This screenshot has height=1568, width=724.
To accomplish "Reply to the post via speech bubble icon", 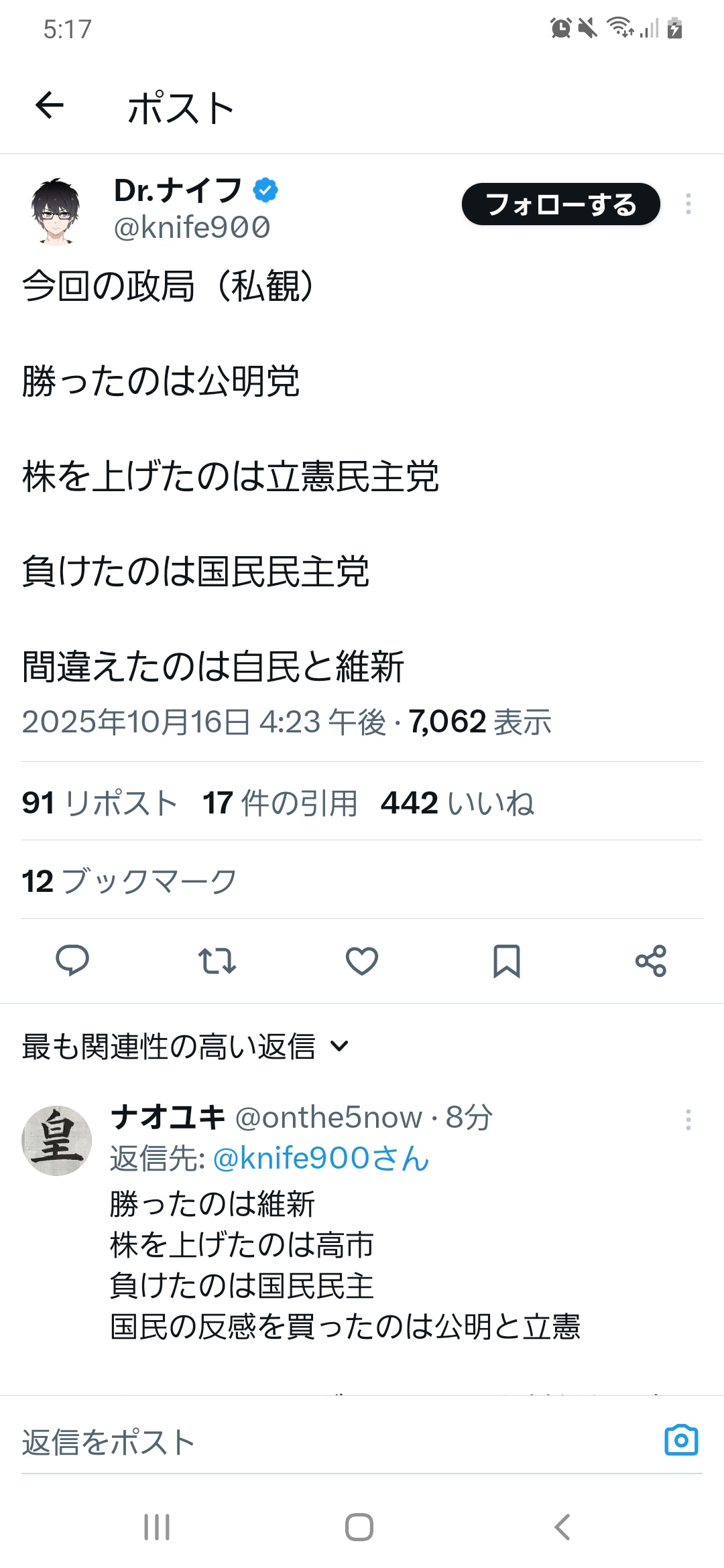I will (72, 960).
